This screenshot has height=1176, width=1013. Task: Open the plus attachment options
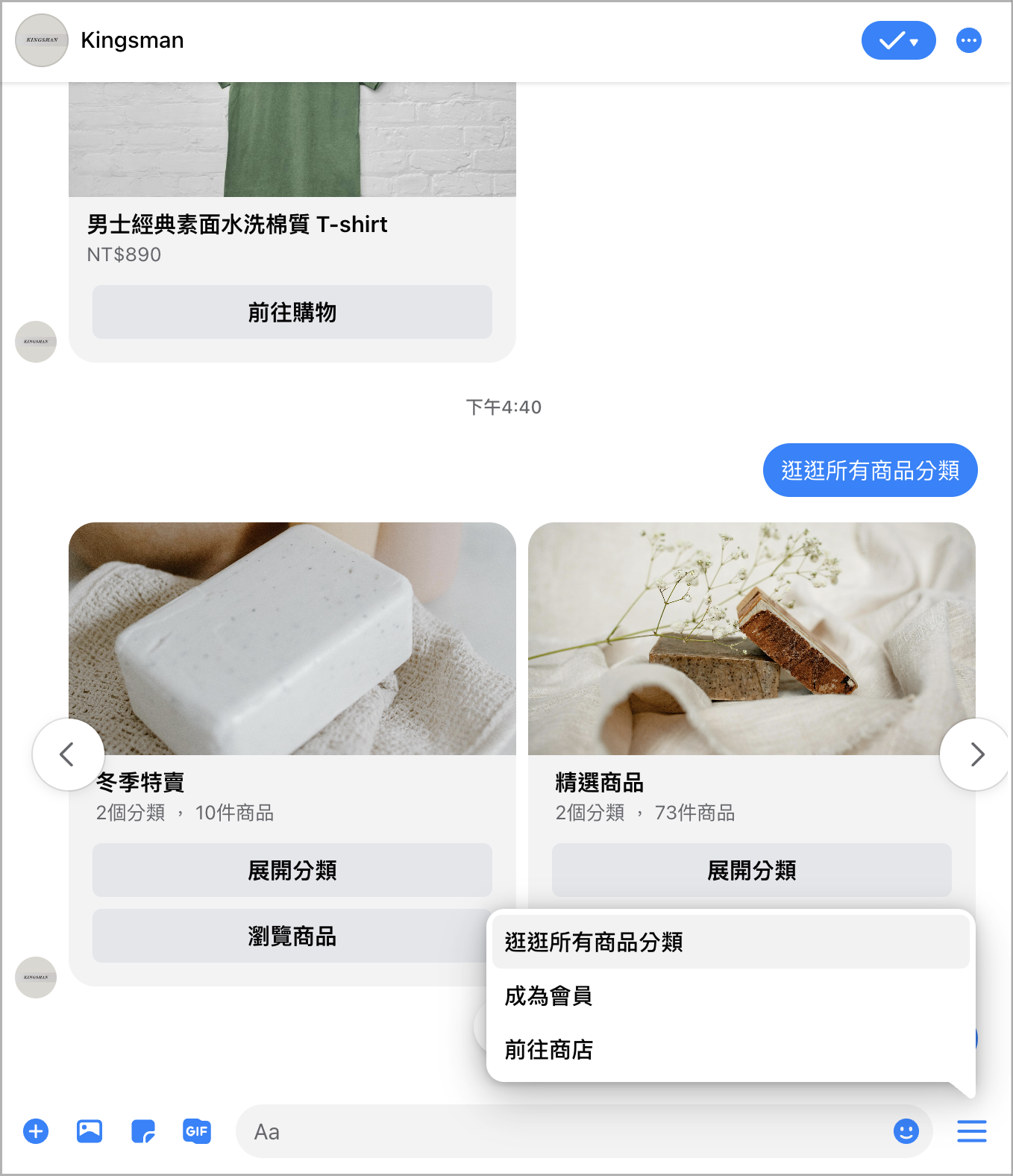(36, 1131)
